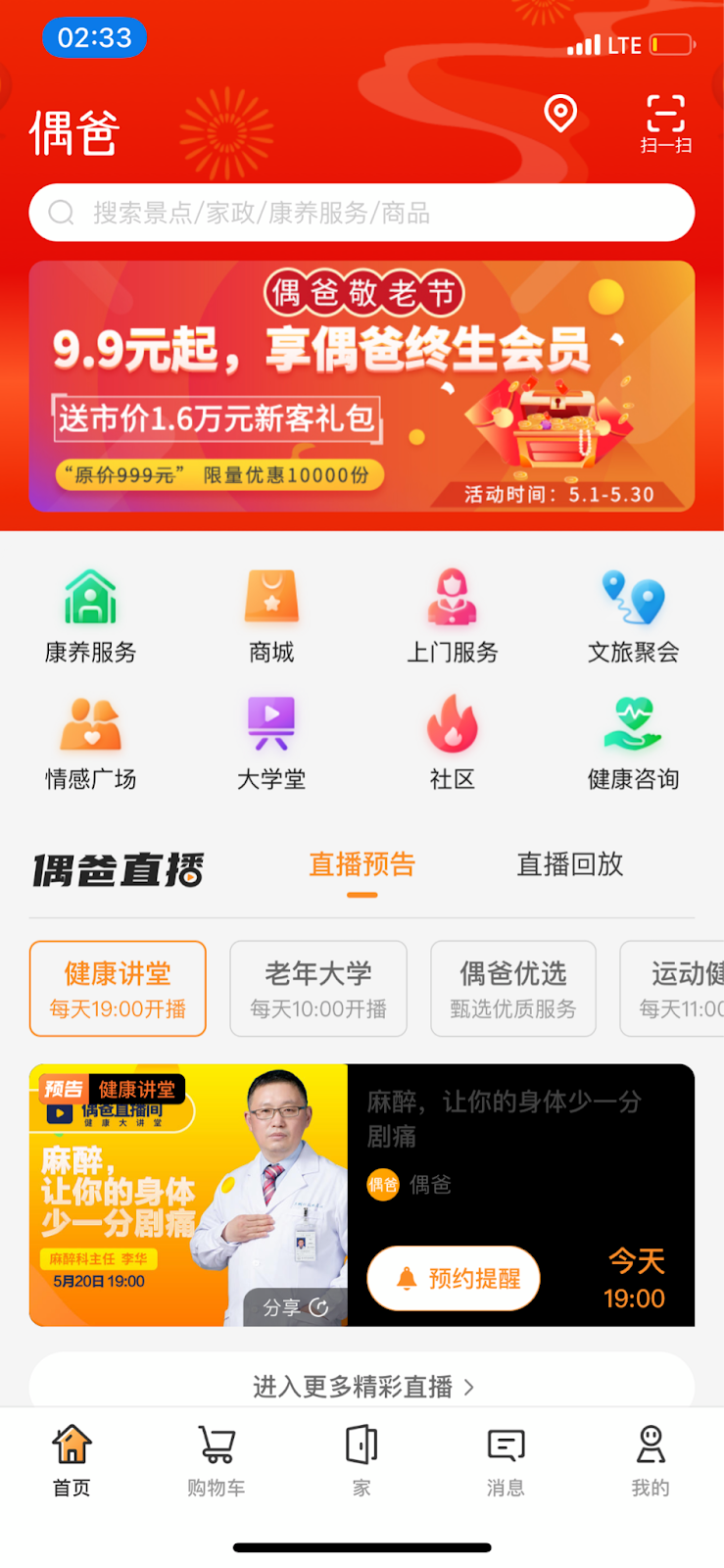Open 进入更多精彩直播
This screenshot has width=724, height=1568.
point(362,1386)
